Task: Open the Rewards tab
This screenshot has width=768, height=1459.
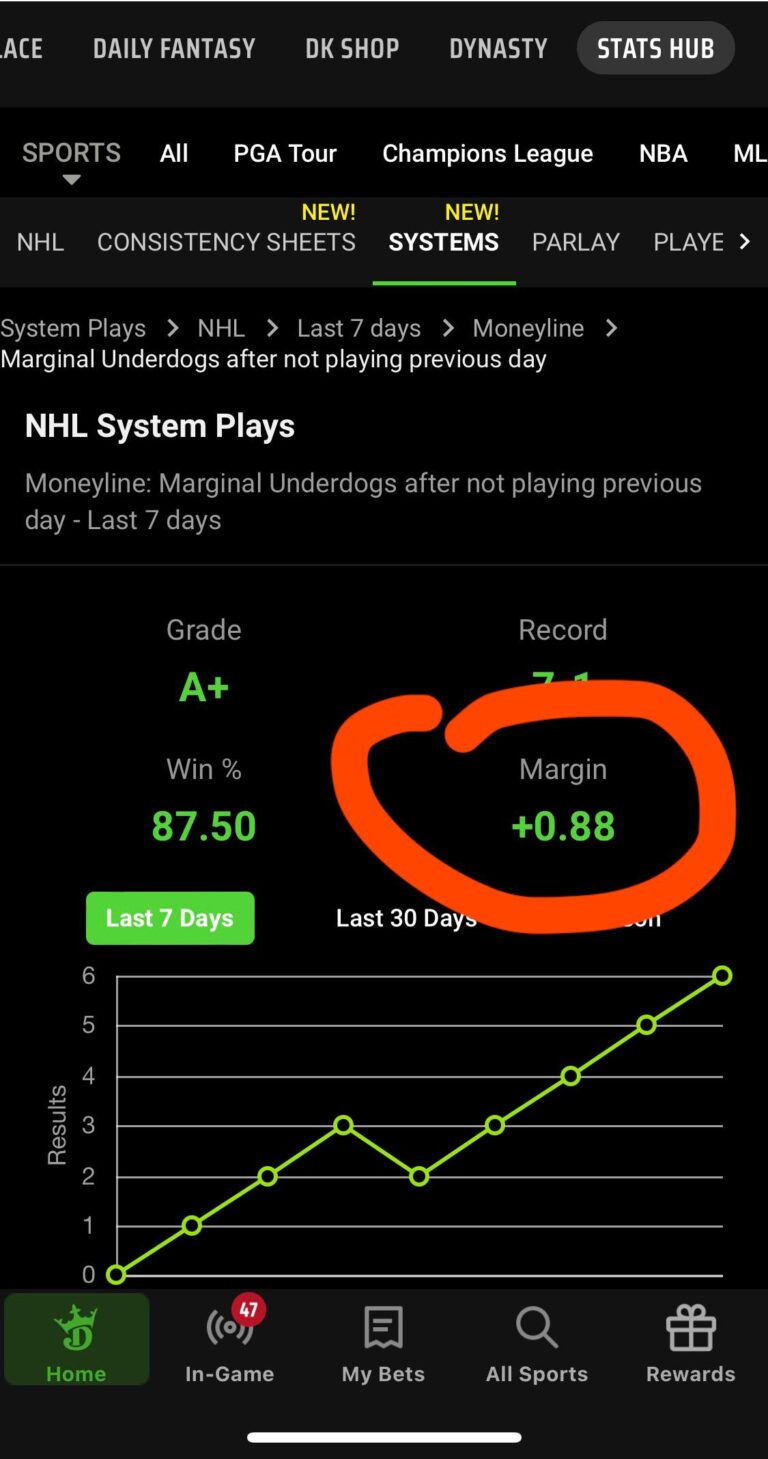Action: coord(690,1340)
